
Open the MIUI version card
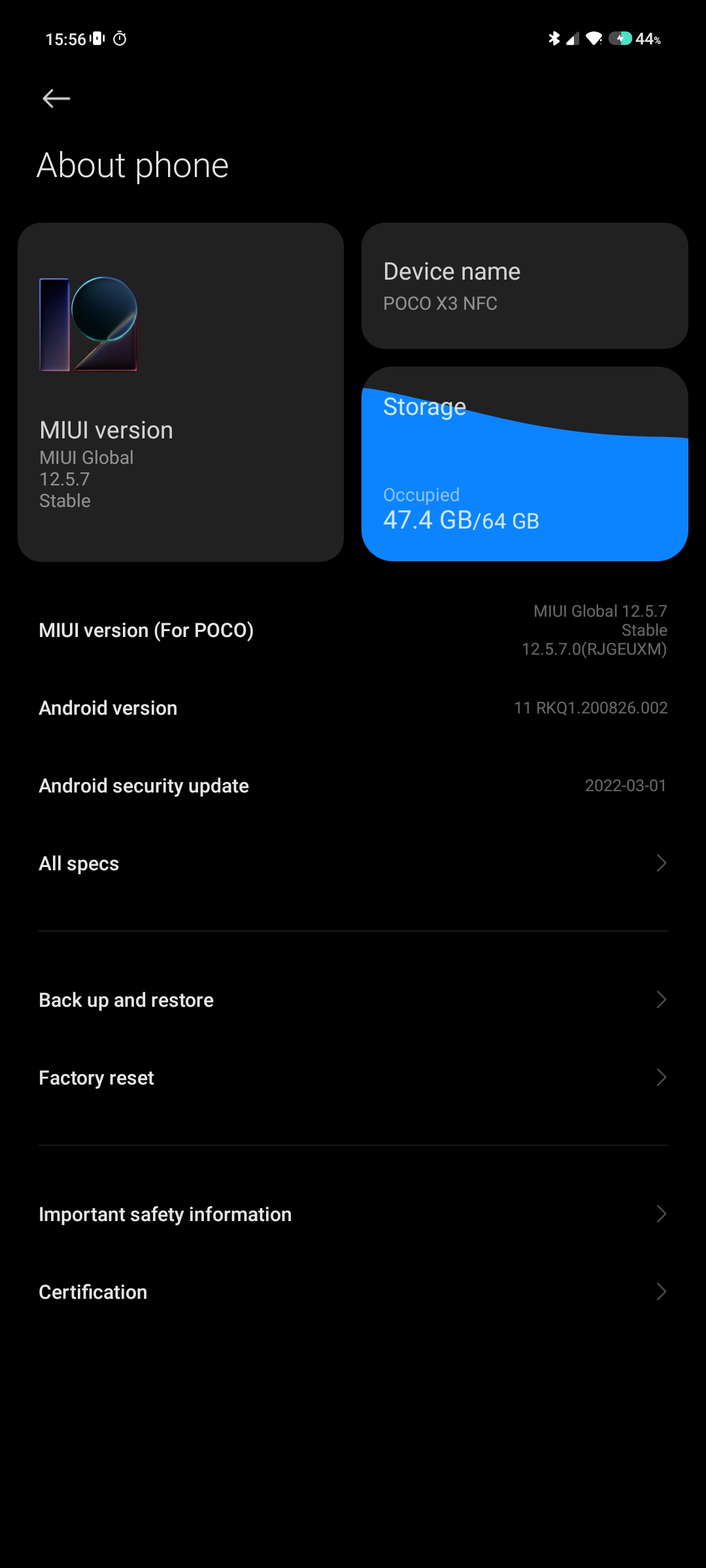[180, 392]
